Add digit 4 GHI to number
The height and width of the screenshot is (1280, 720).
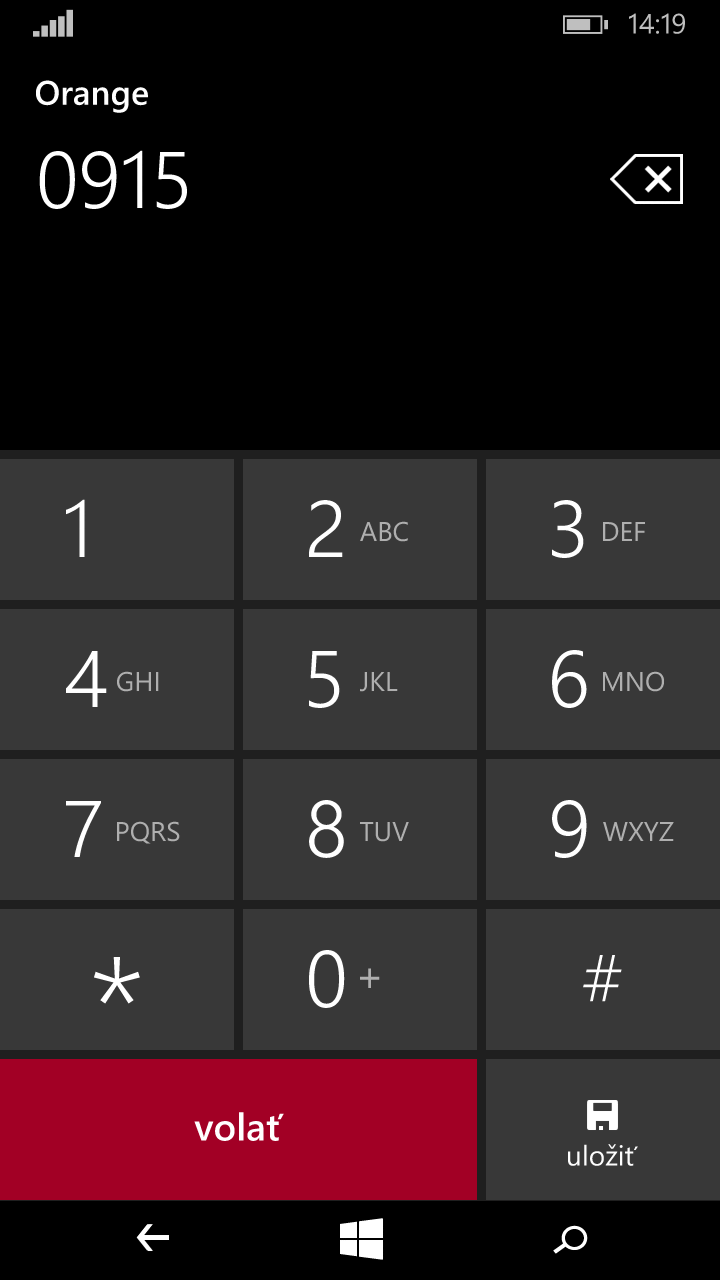pos(117,680)
